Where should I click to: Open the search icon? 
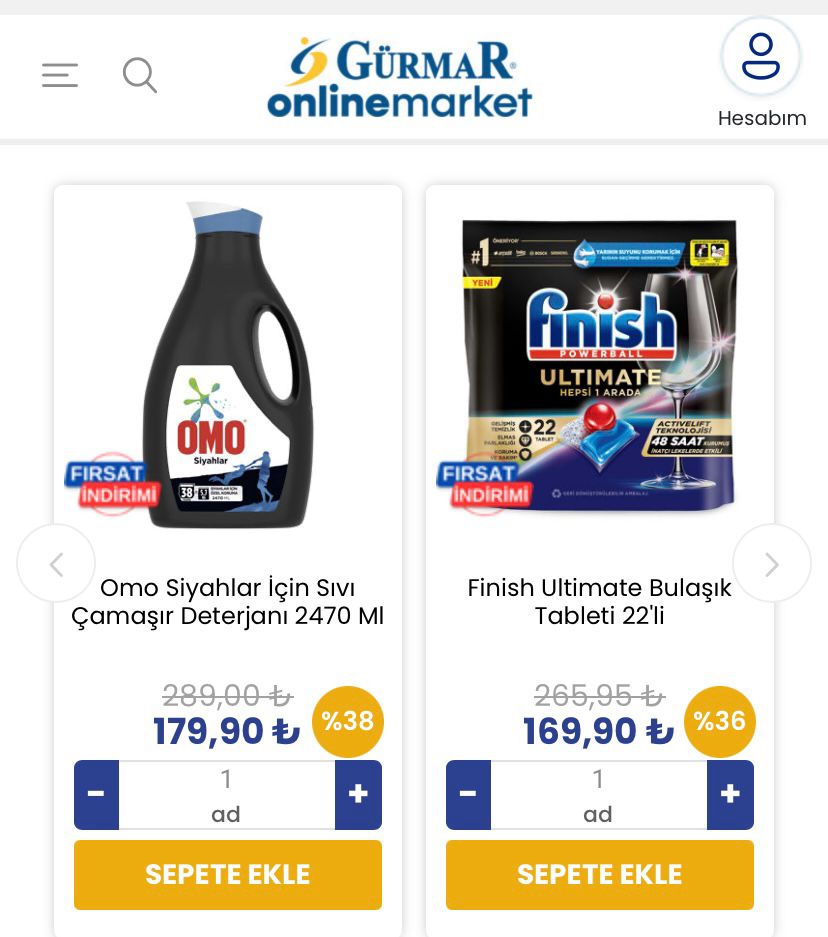click(x=139, y=75)
